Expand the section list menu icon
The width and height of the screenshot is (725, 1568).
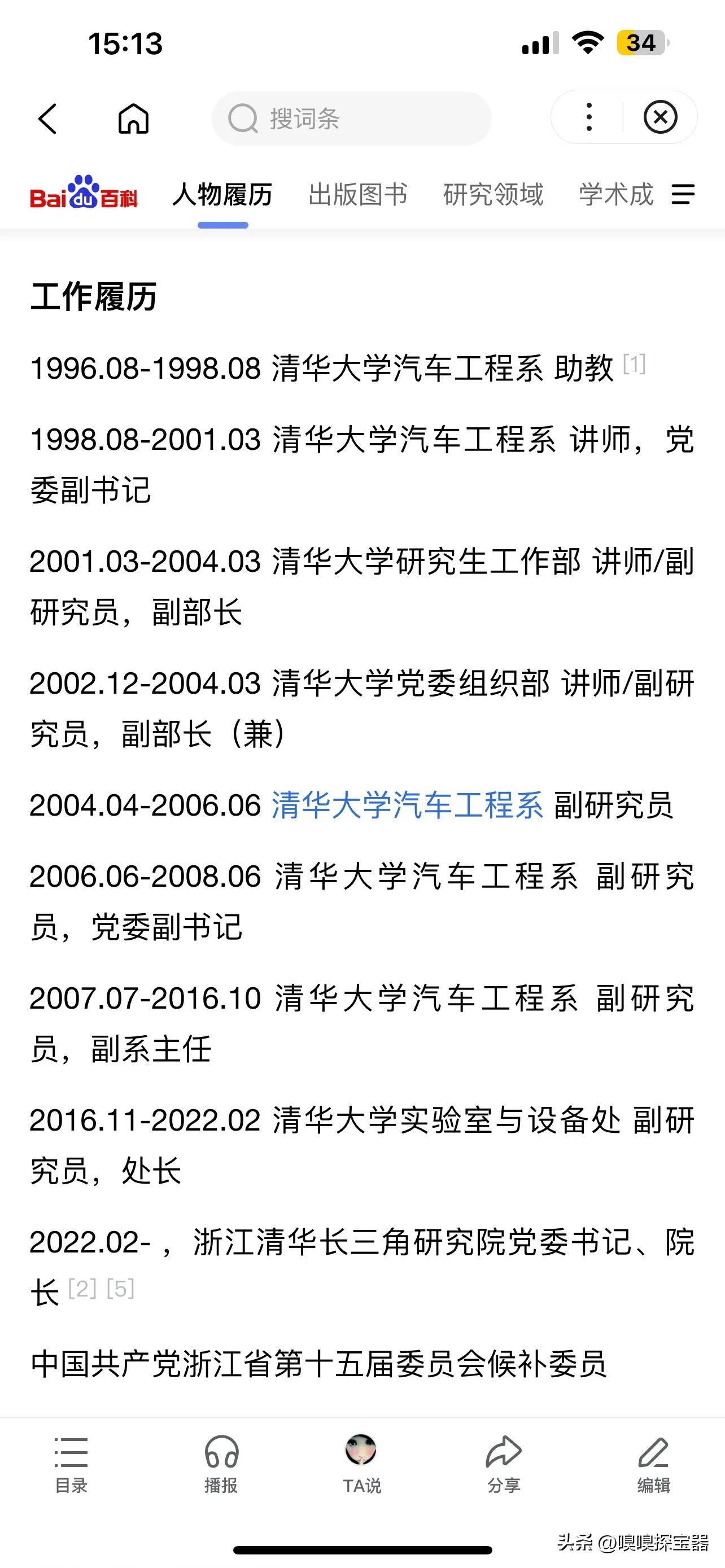click(x=683, y=194)
